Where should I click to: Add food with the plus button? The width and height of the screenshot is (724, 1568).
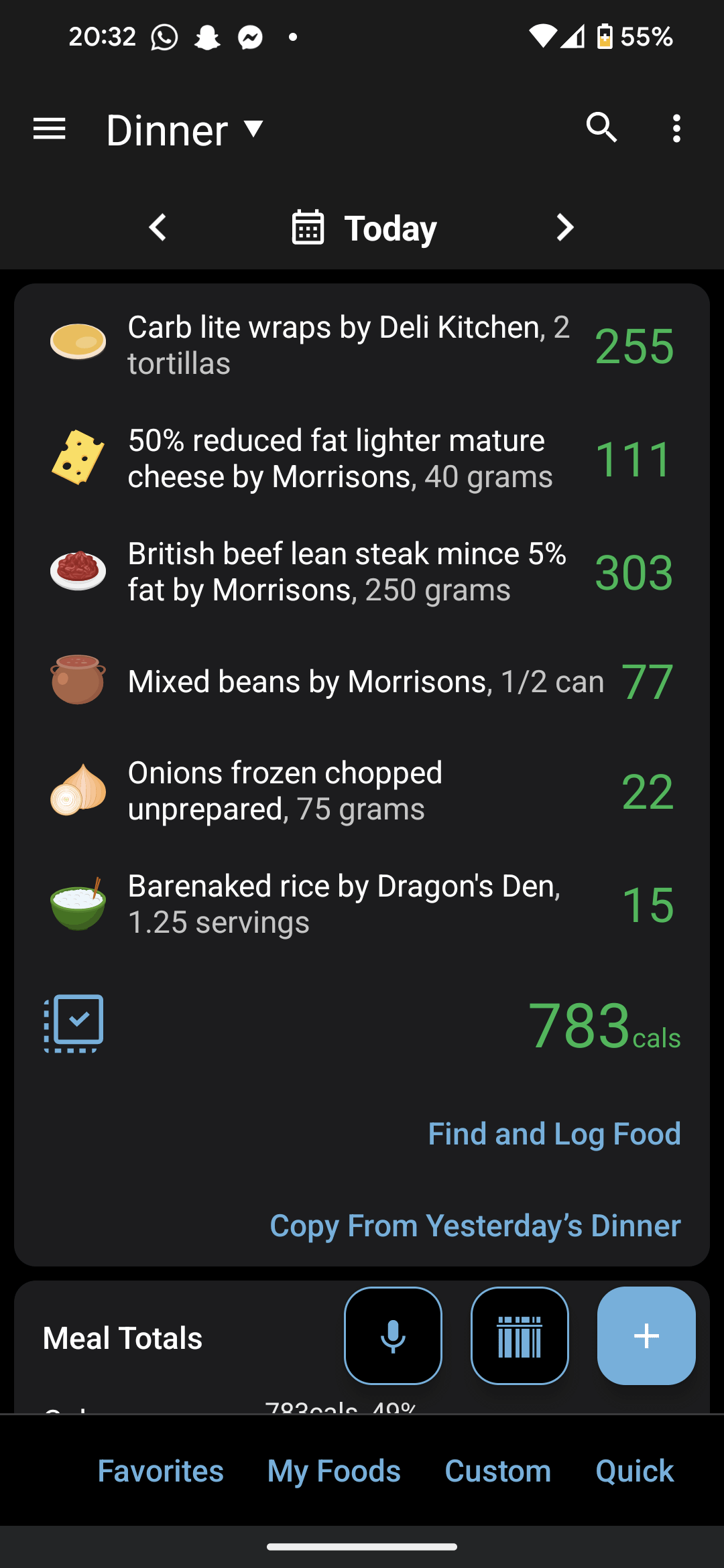646,1335
